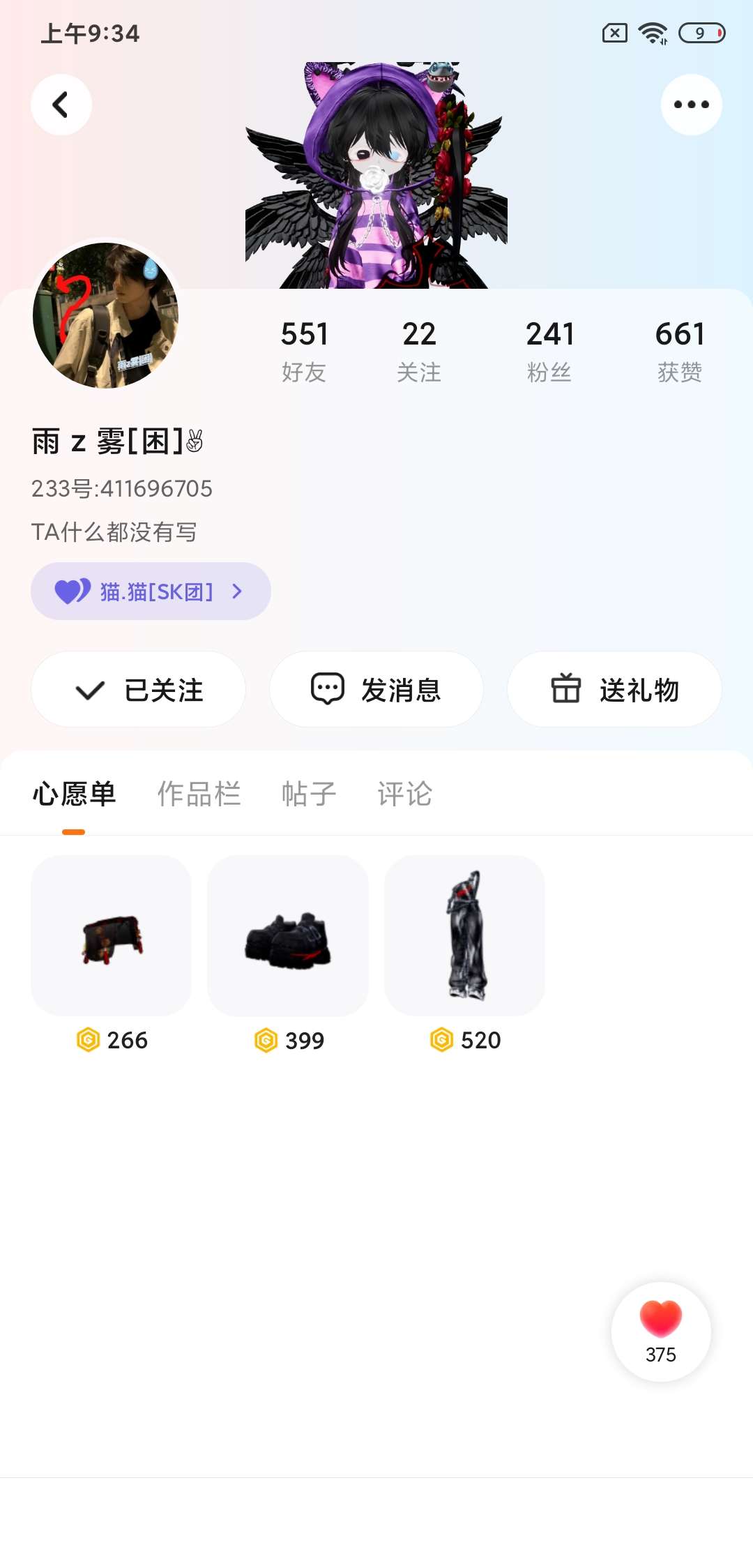Open the 猫.猫[SK团] group chip
This screenshot has width=753, height=1568.
click(x=151, y=591)
